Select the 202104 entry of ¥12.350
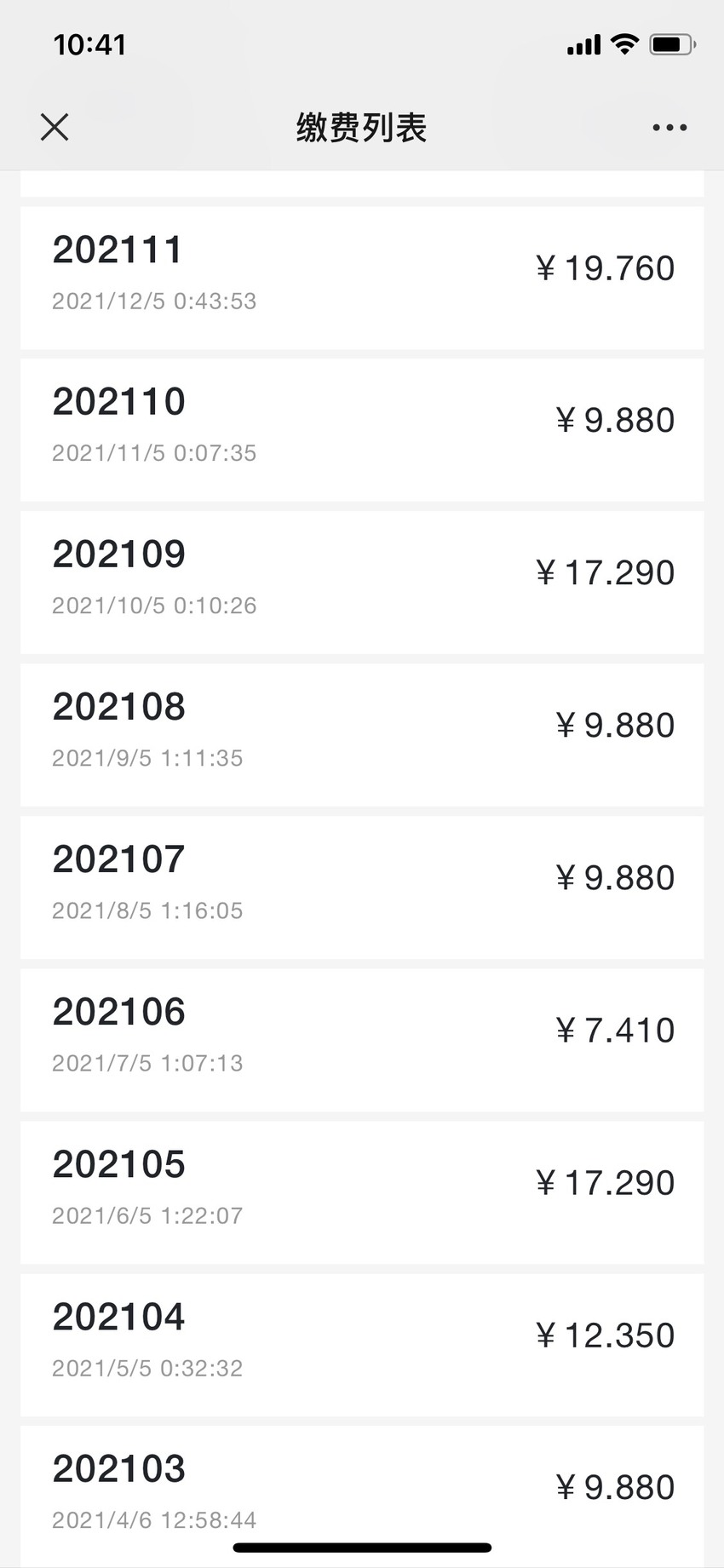The width and height of the screenshot is (724, 1568). click(x=362, y=1345)
